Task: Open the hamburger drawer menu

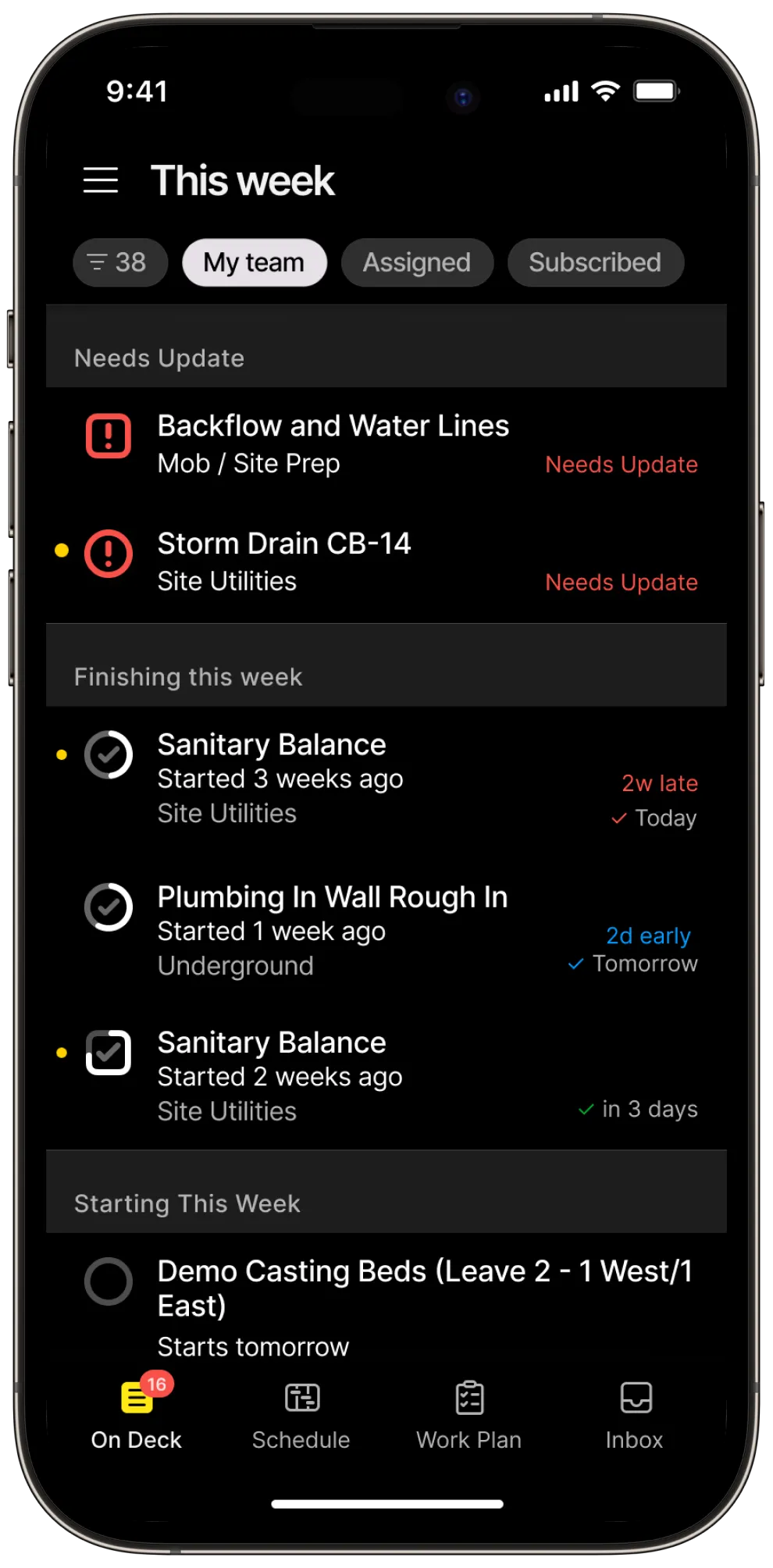Action: coord(101,180)
